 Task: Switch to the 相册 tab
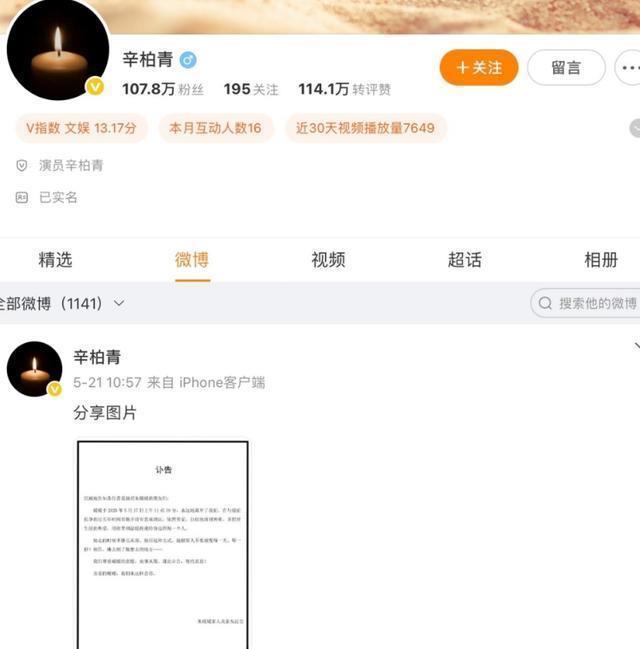point(601,260)
